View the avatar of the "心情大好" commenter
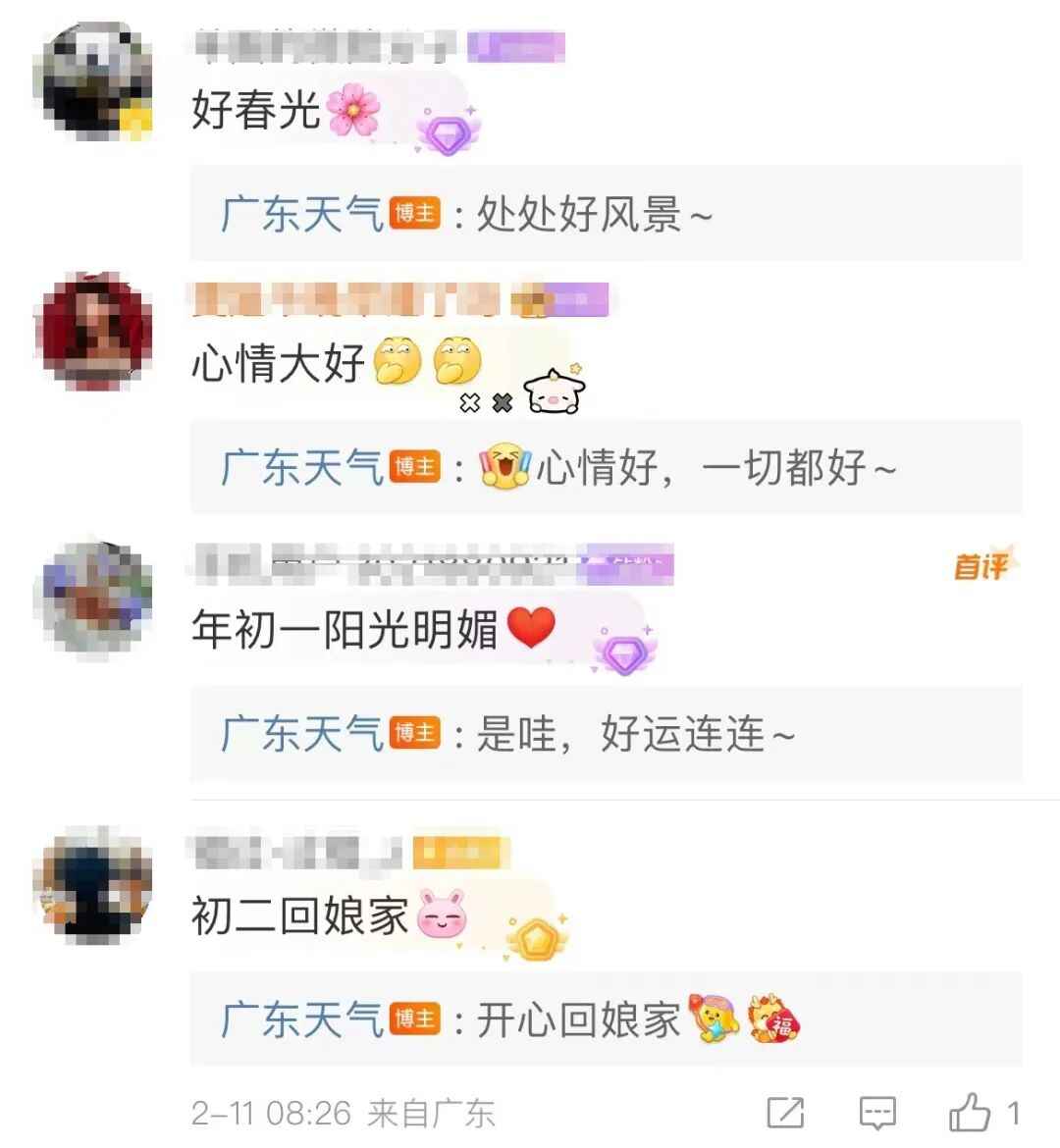Viewport: 1060px width, 1148px height. point(93,332)
